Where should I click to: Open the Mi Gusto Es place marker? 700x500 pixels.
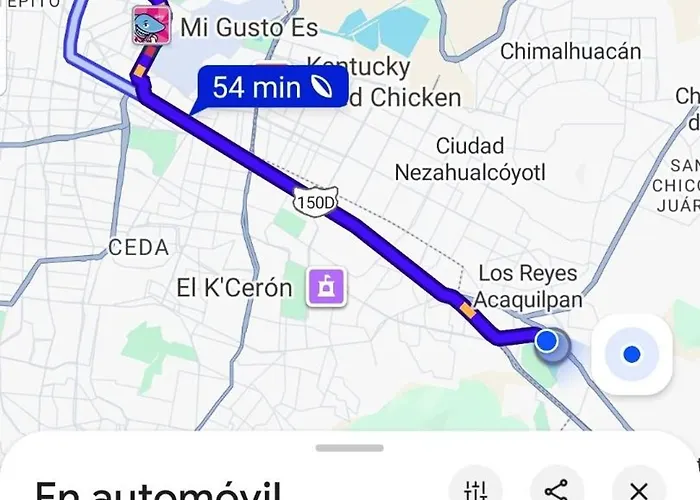pyautogui.click(x=150, y=26)
